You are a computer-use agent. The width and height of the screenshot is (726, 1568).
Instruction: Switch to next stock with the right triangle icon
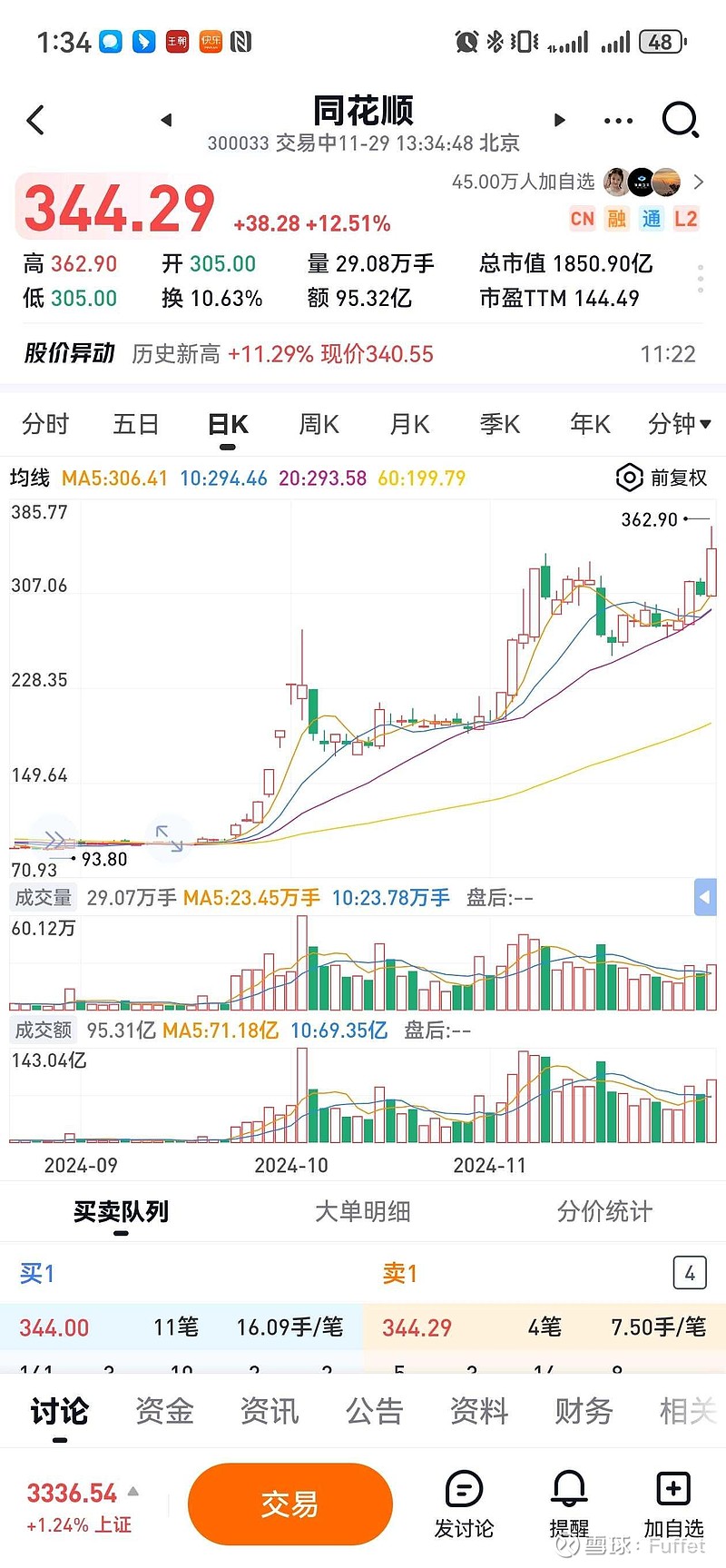(559, 119)
